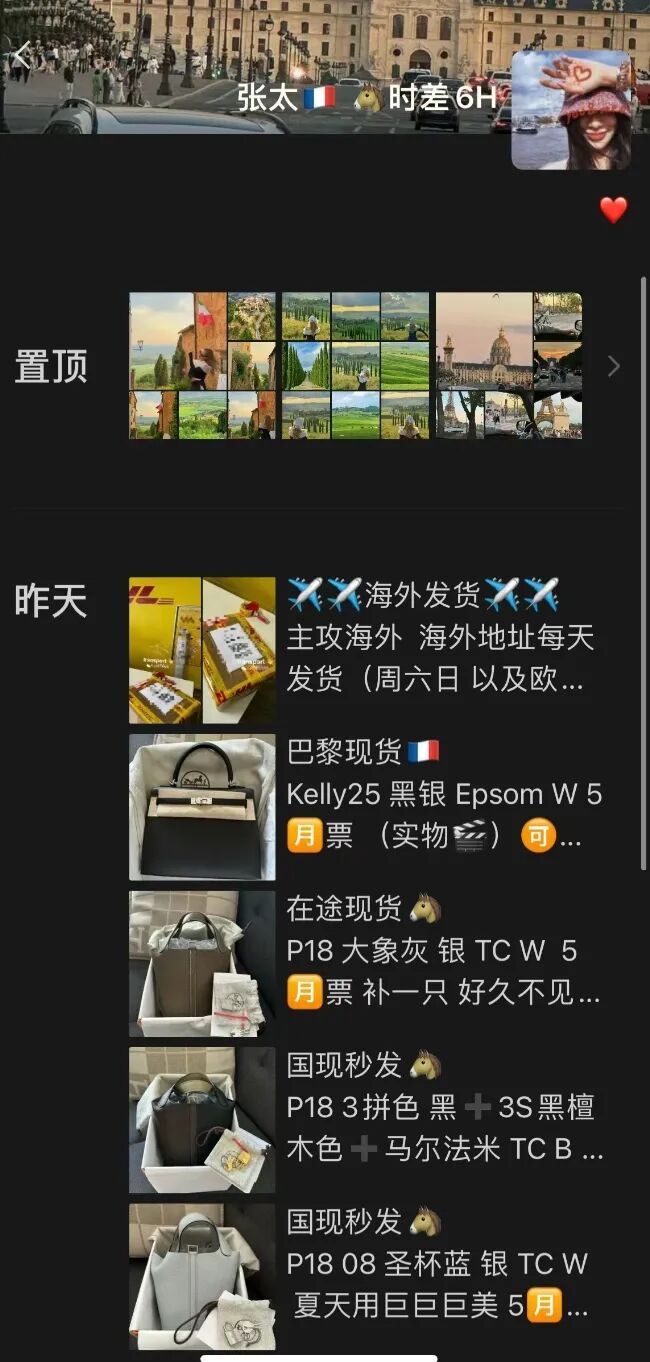The height and width of the screenshot is (1362, 650).
Task: Open the pinned Italian flag street collage
Action: coord(202,366)
